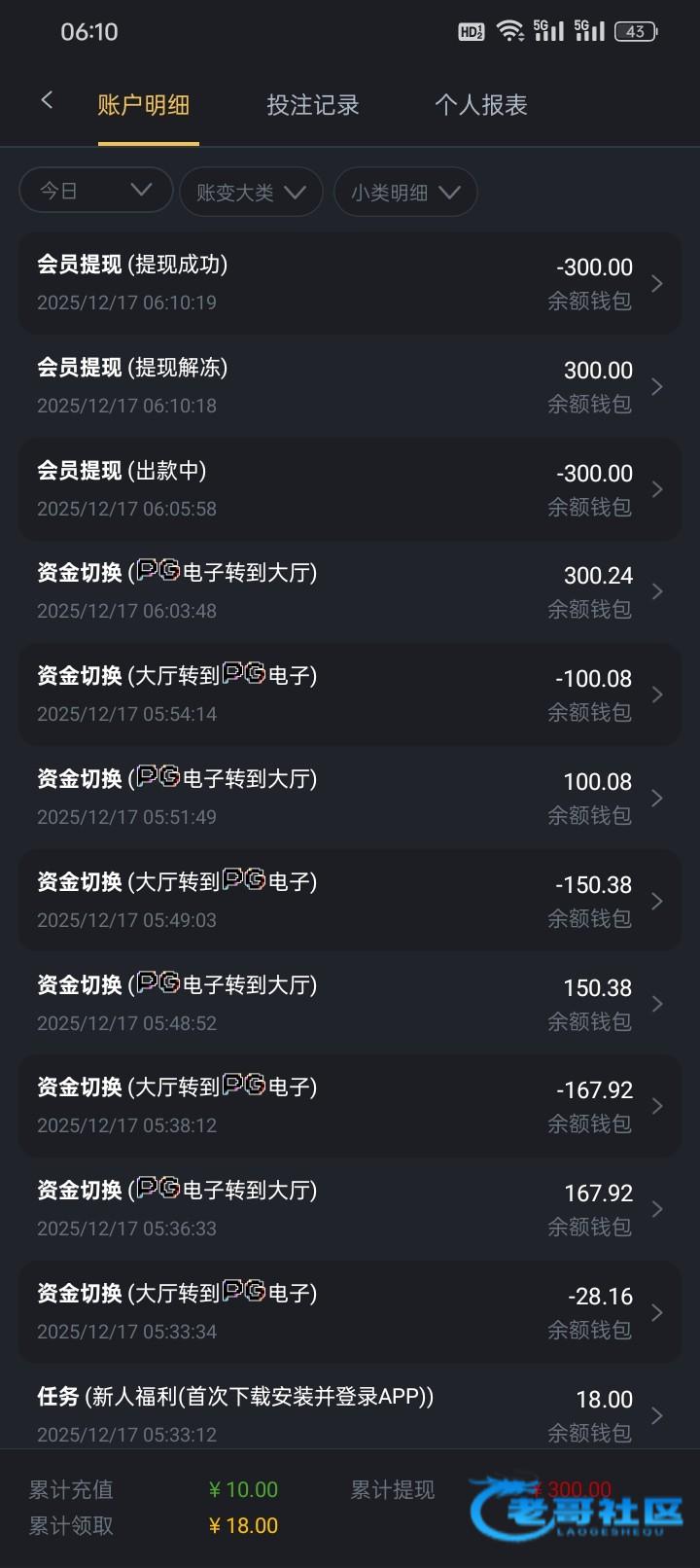View the 167.92 transfer record at 05:36:33
The image size is (700, 1568).
(349, 1209)
